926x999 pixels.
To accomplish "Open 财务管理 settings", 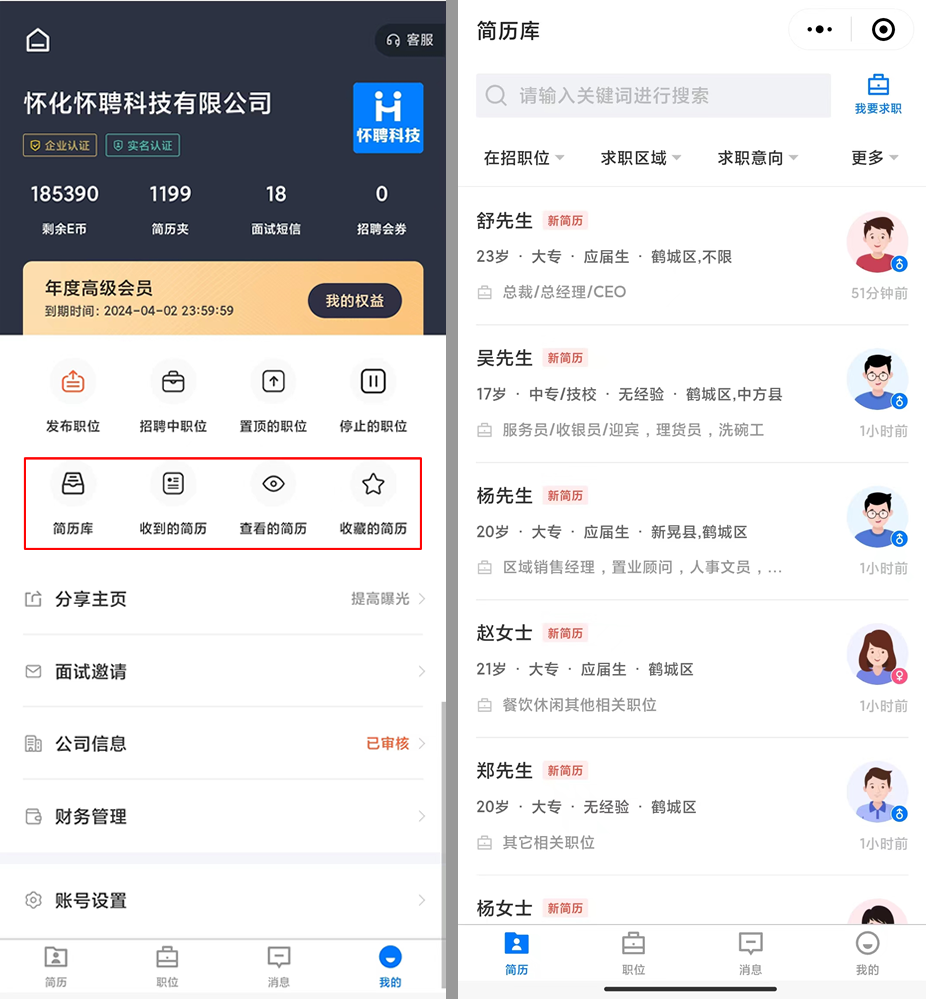I will pyautogui.click(x=223, y=816).
